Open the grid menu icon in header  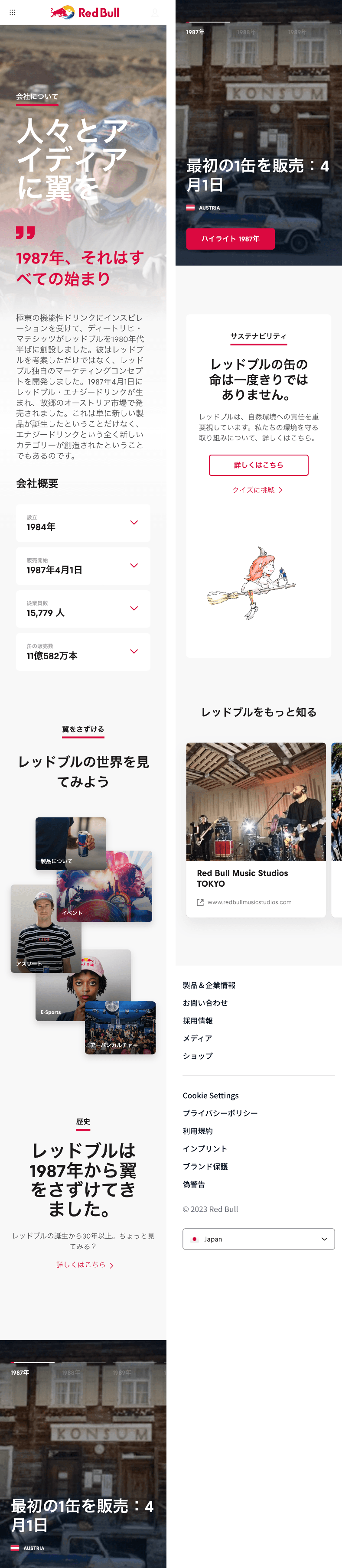coord(12,12)
